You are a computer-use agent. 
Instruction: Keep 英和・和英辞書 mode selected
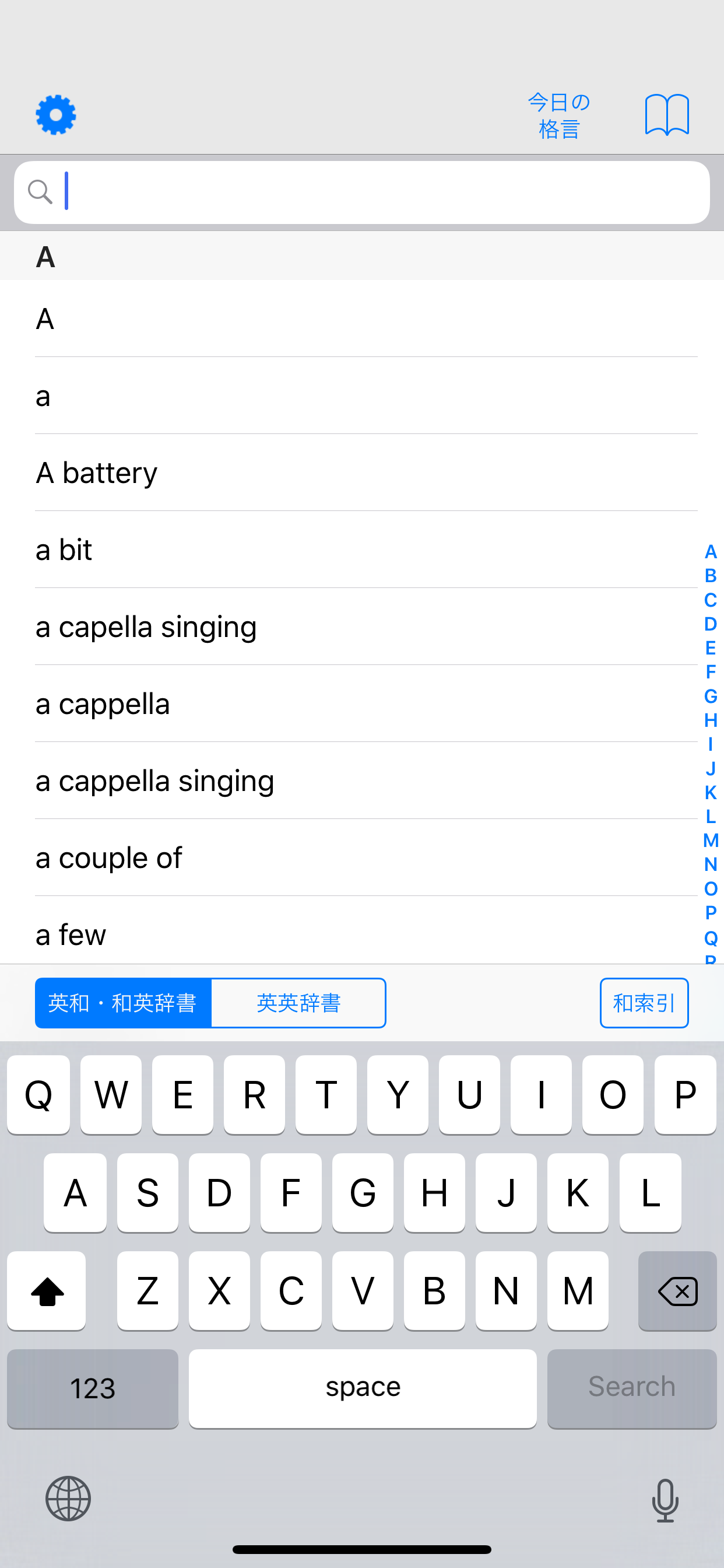[123, 1003]
